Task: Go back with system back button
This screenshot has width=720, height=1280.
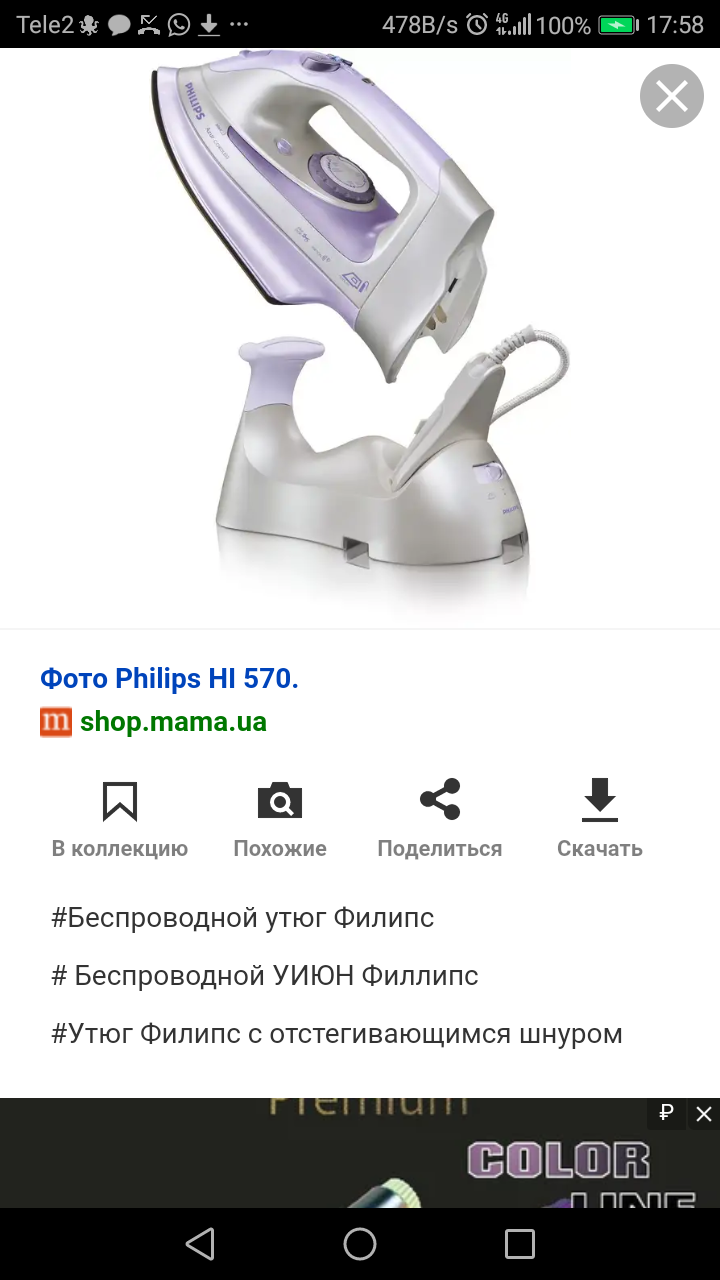Action: pyautogui.click(x=200, y=1244)
